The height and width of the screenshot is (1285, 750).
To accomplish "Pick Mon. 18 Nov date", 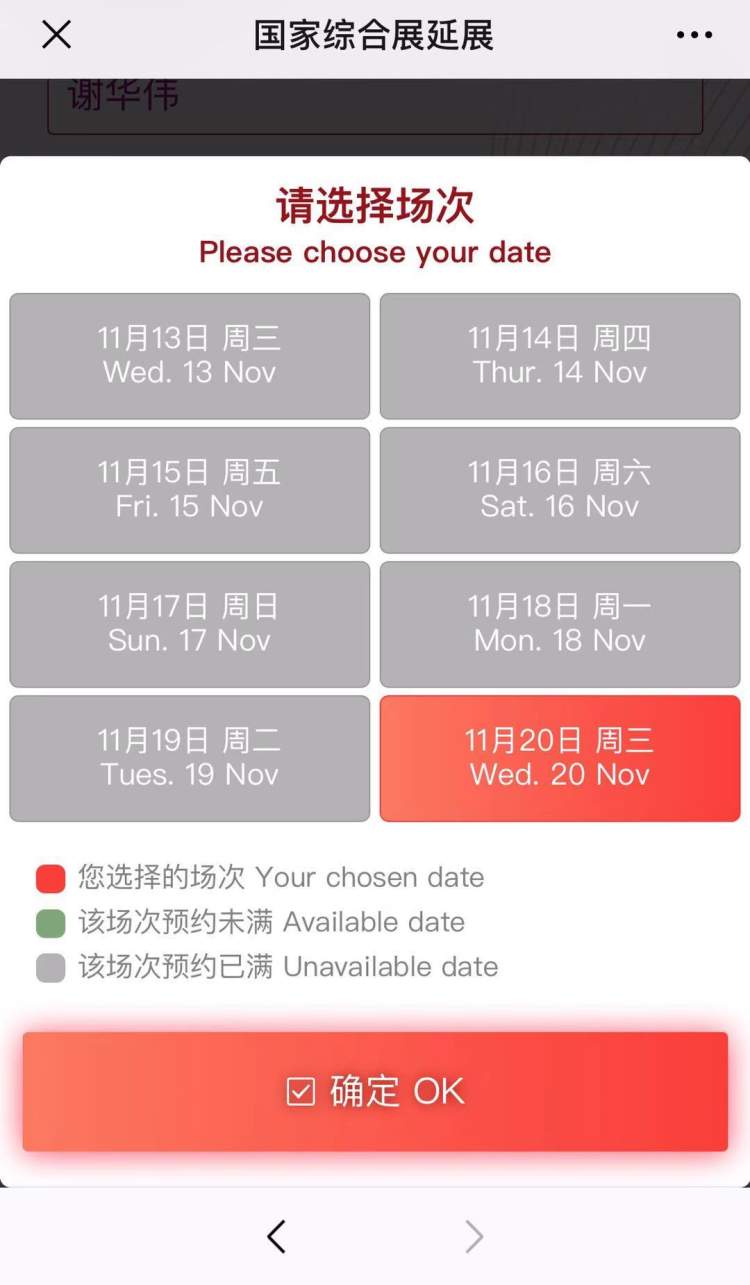I will [x=560, y=624].
